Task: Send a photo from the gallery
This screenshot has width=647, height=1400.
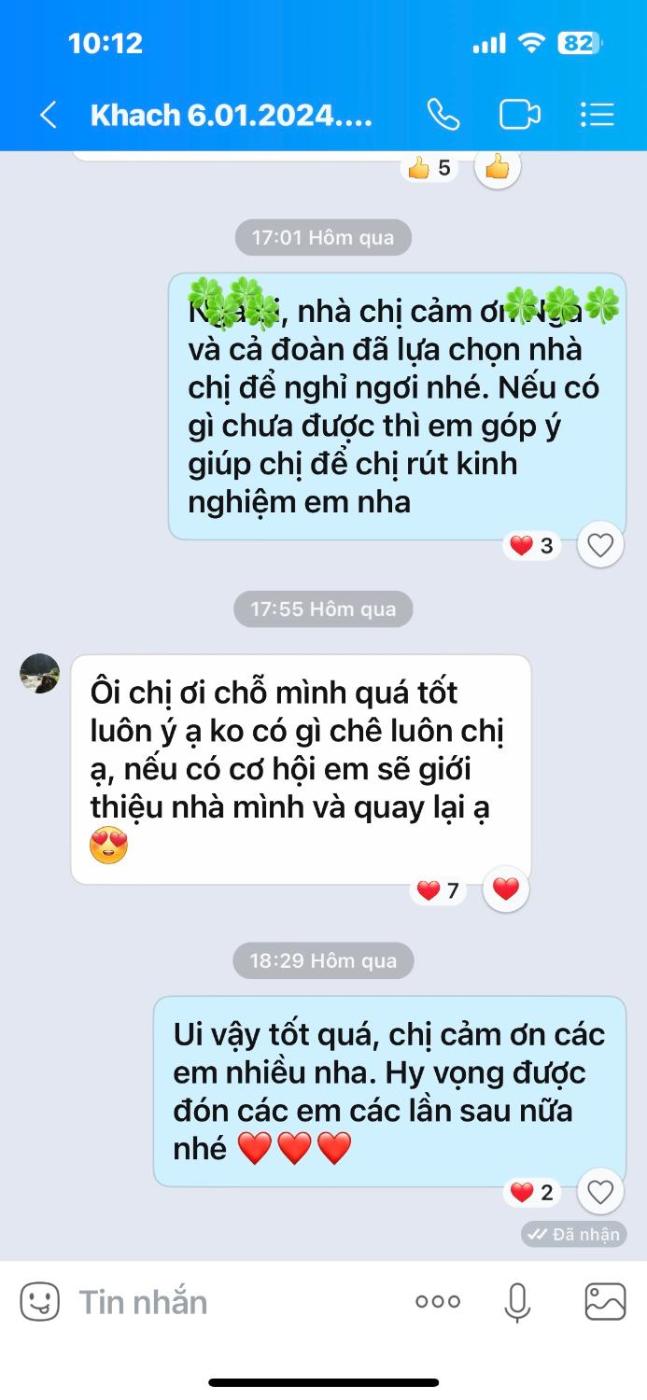Action: pos(605,1301)
